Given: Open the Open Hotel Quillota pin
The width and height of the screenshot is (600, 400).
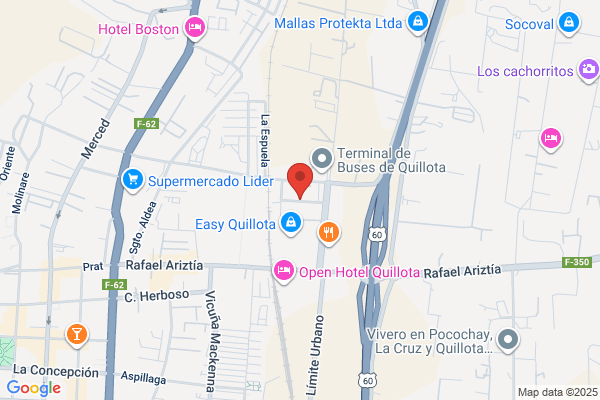Looking at the screenshot, I should (x=284, y=271).
